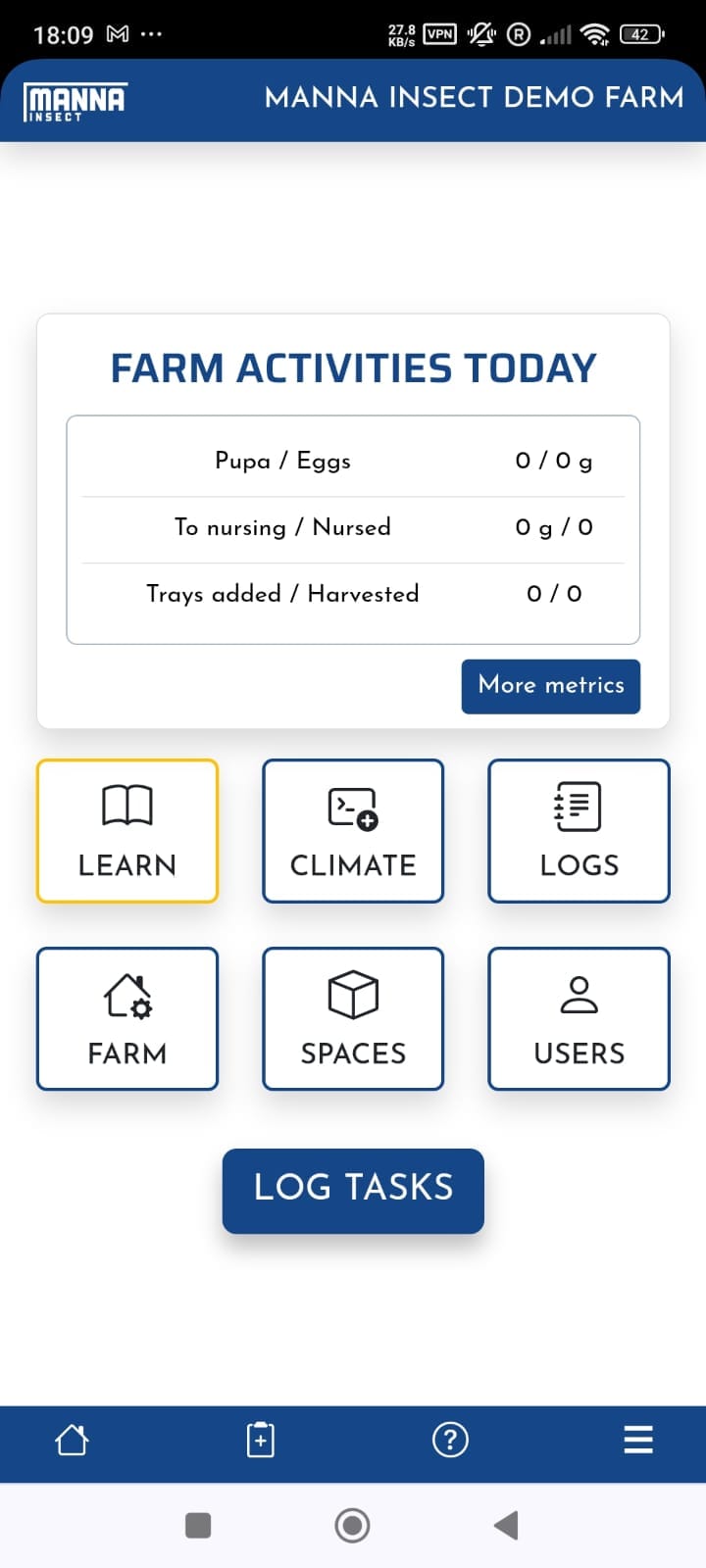The height and width of the screenshot is (1568, 706).
Task: Go to home via bottom bar icon
Action: click(x=72, y=1441)
